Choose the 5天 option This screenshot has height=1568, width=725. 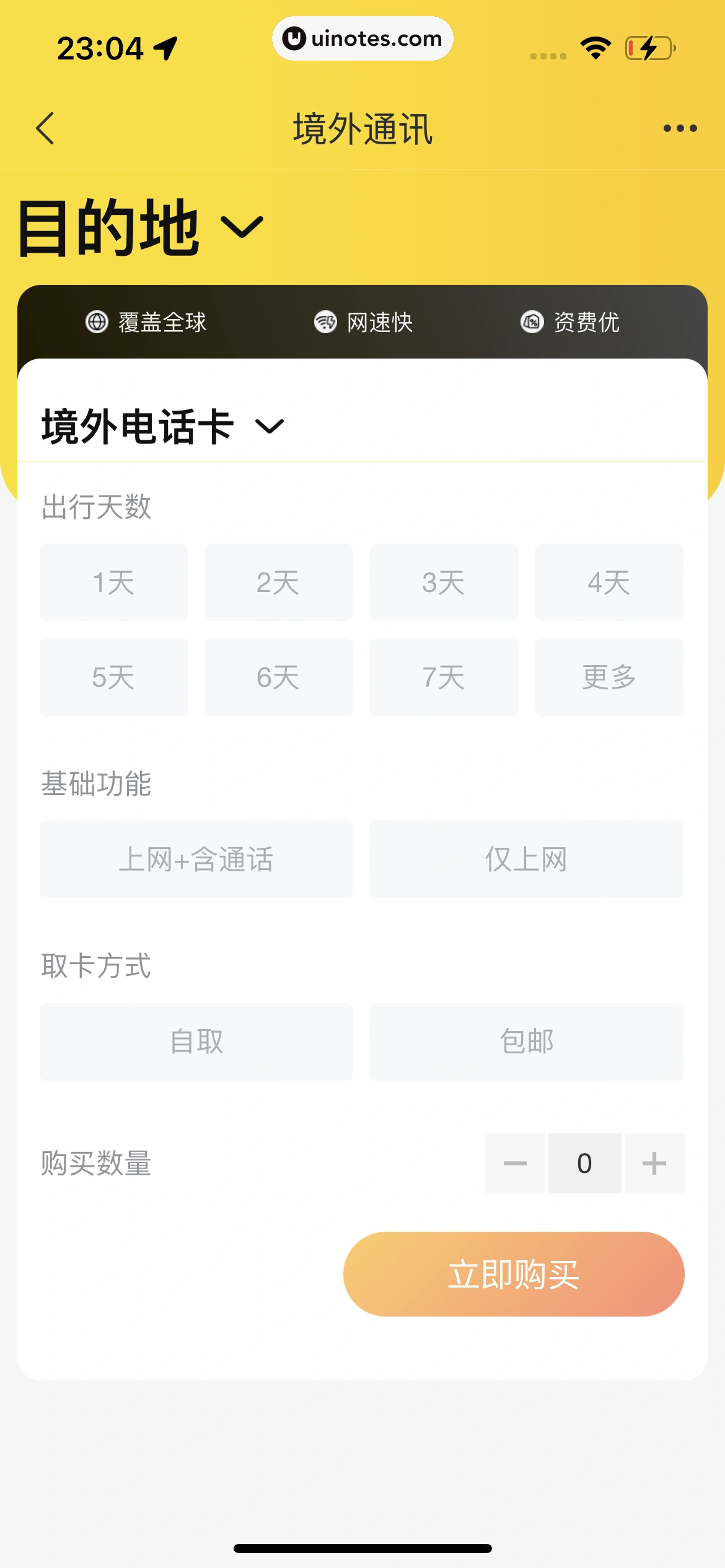(113, 677)
